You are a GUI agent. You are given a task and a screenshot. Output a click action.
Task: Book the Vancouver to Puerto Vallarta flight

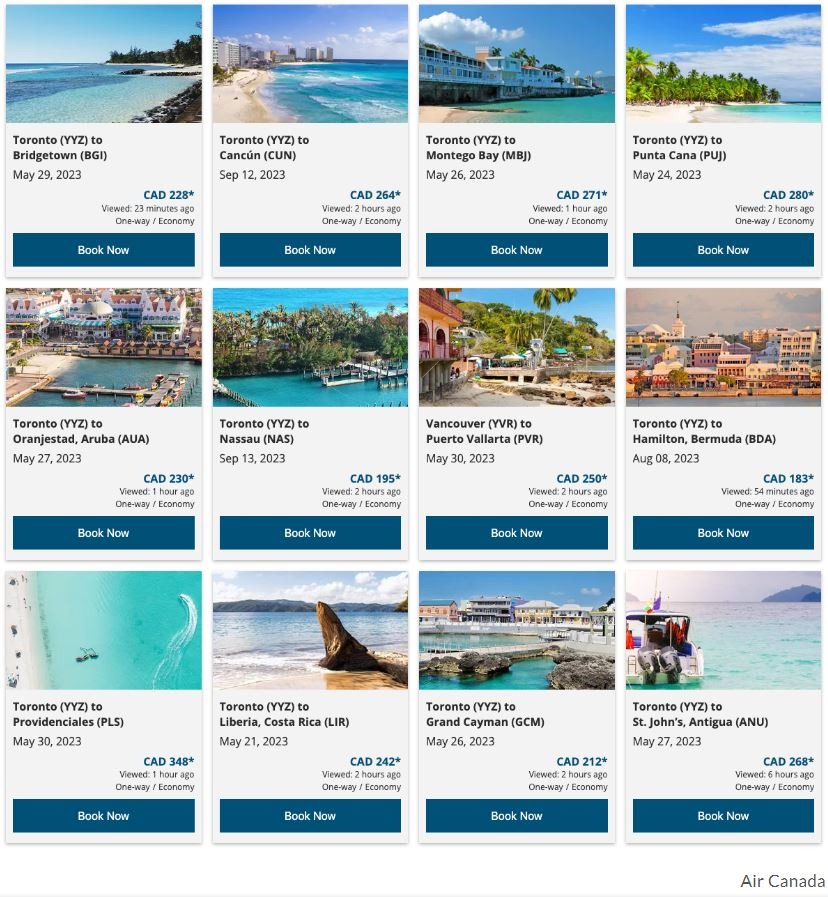point(516,533)
